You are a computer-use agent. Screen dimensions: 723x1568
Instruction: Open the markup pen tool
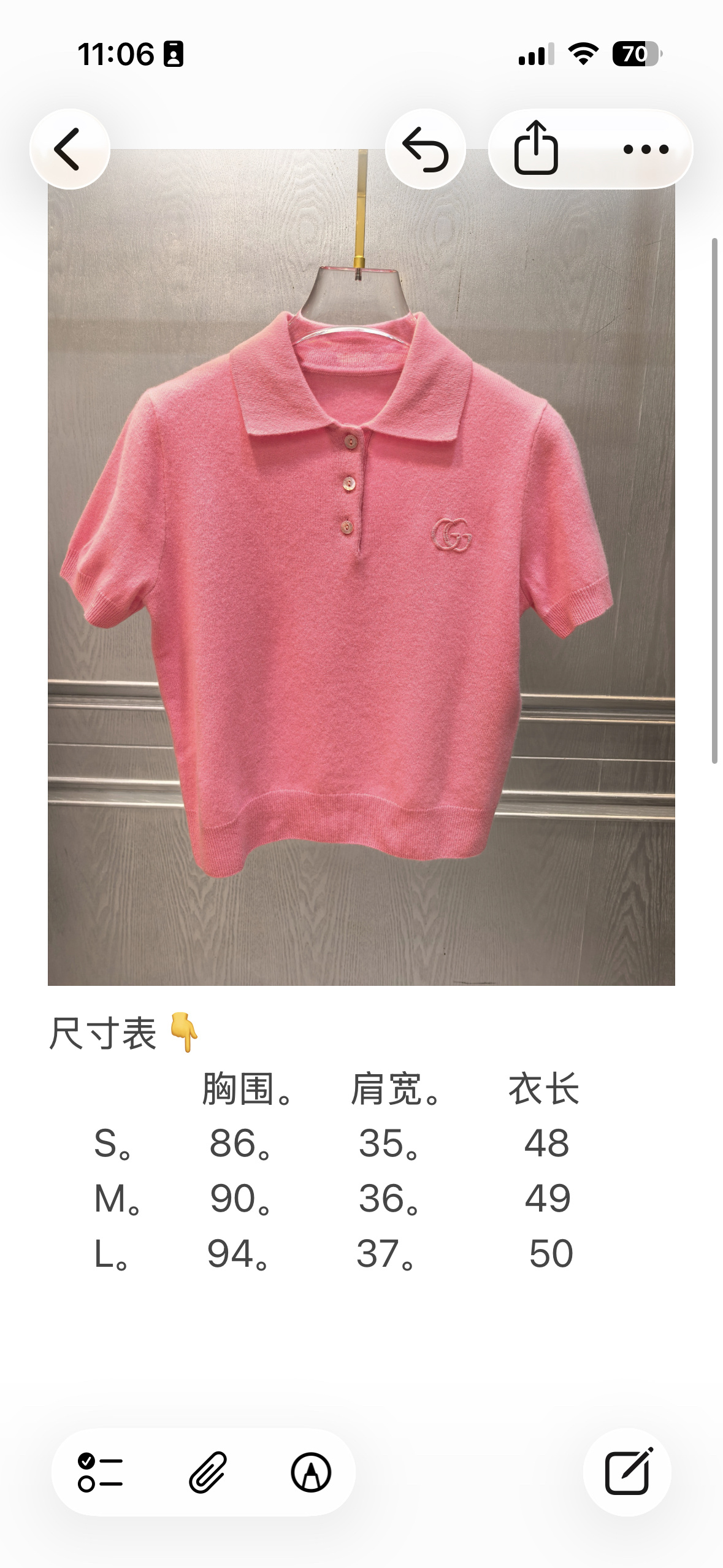coord(311,1472)
